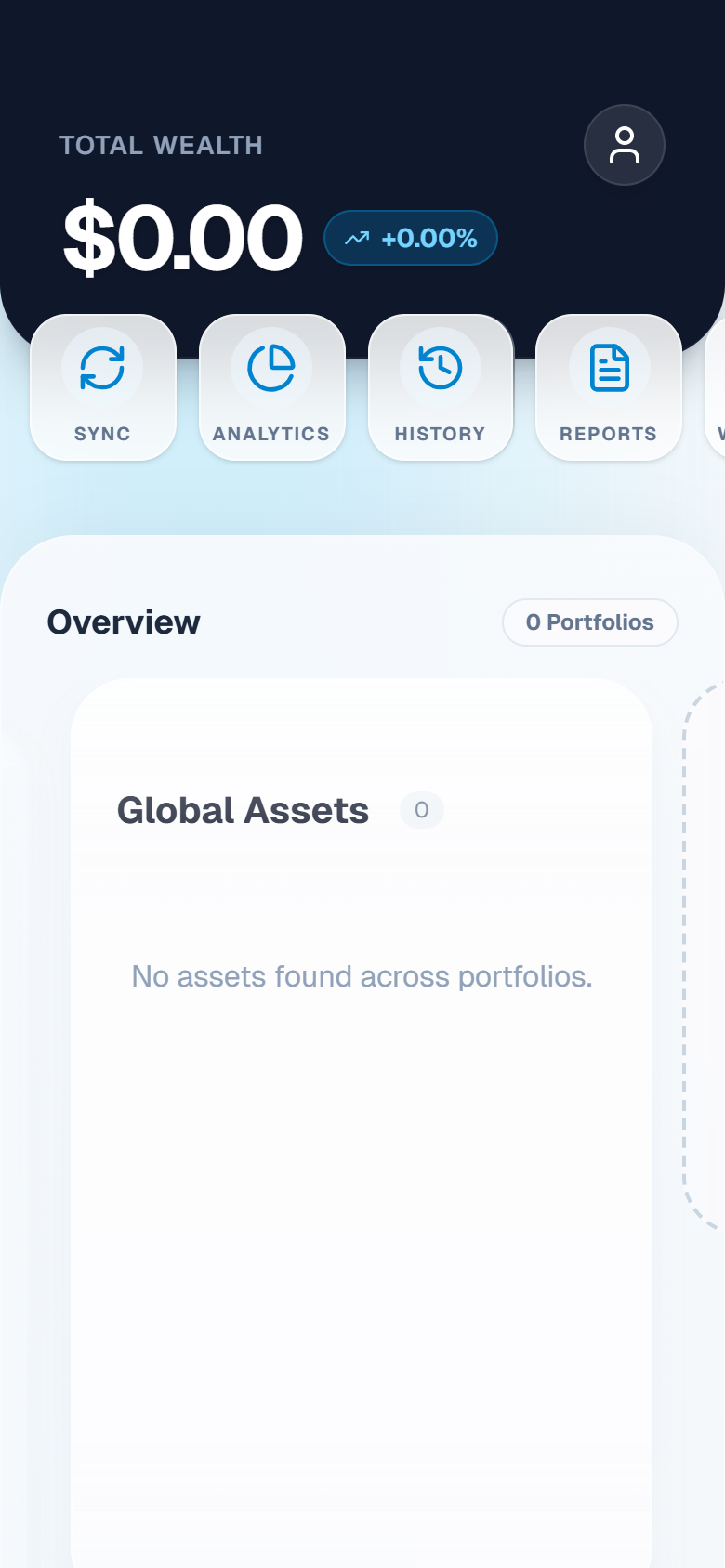Open Analytics
The width and height of the screenshot is (725, 1568).
272,387
